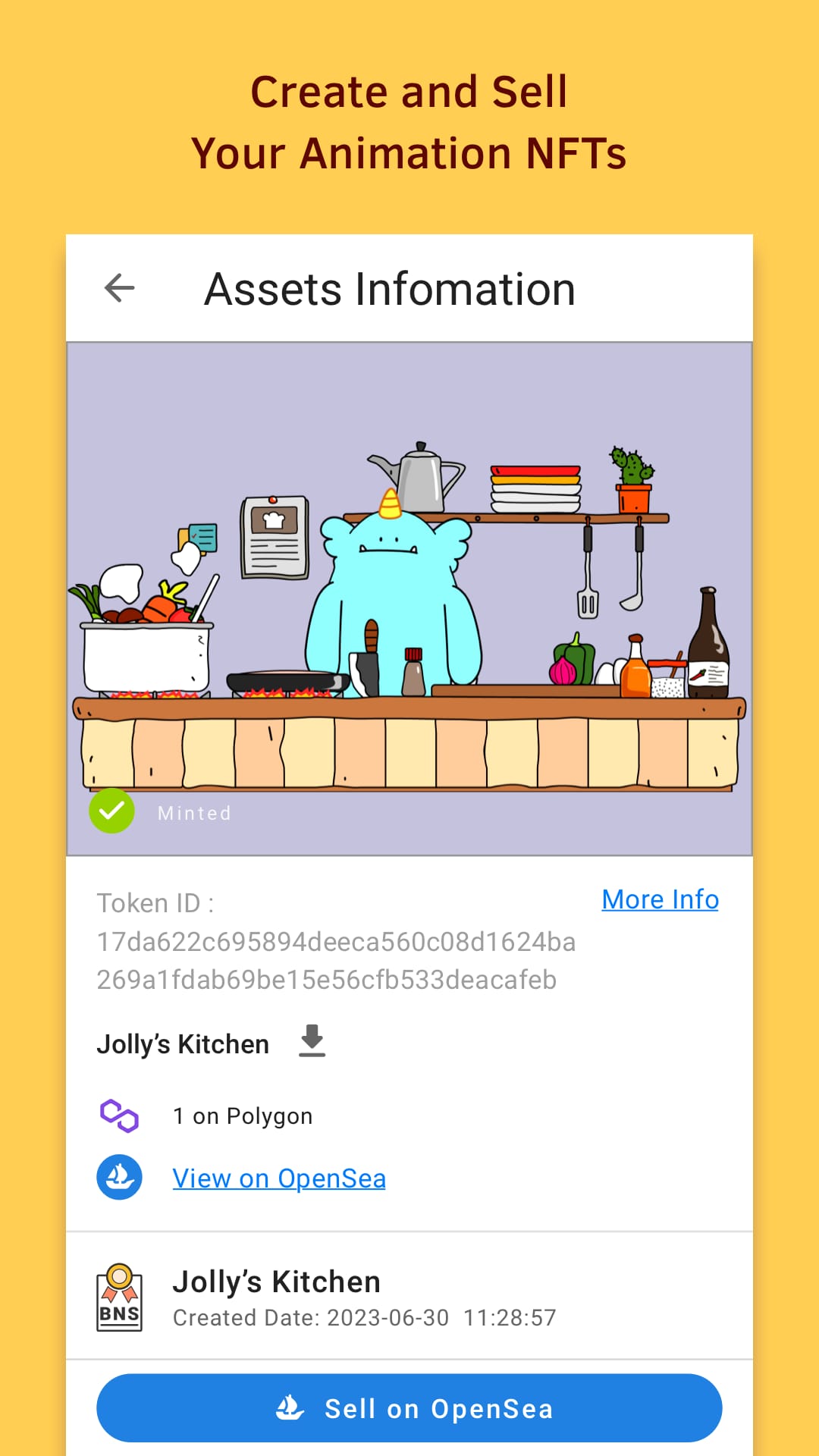Open View on OpenSea link

[279, 1177]
